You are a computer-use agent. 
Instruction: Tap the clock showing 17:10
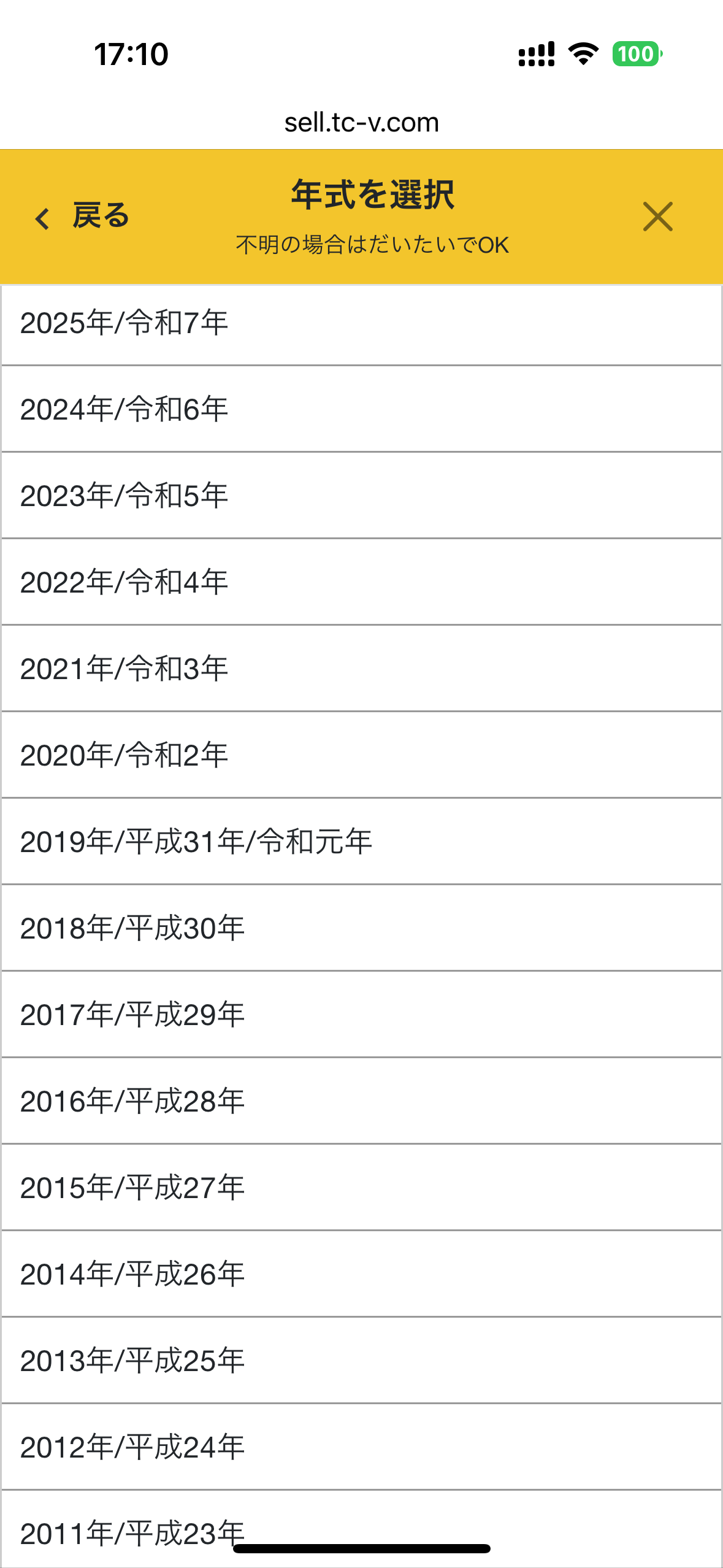click(130, 55)
